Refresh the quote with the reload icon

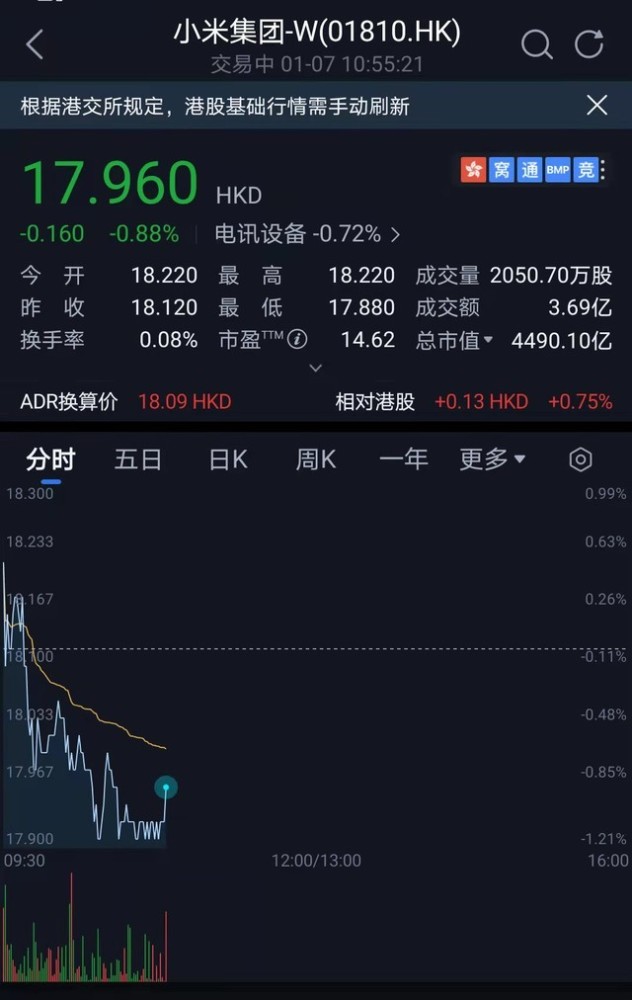pyautogui.click(x=589, y=45)
